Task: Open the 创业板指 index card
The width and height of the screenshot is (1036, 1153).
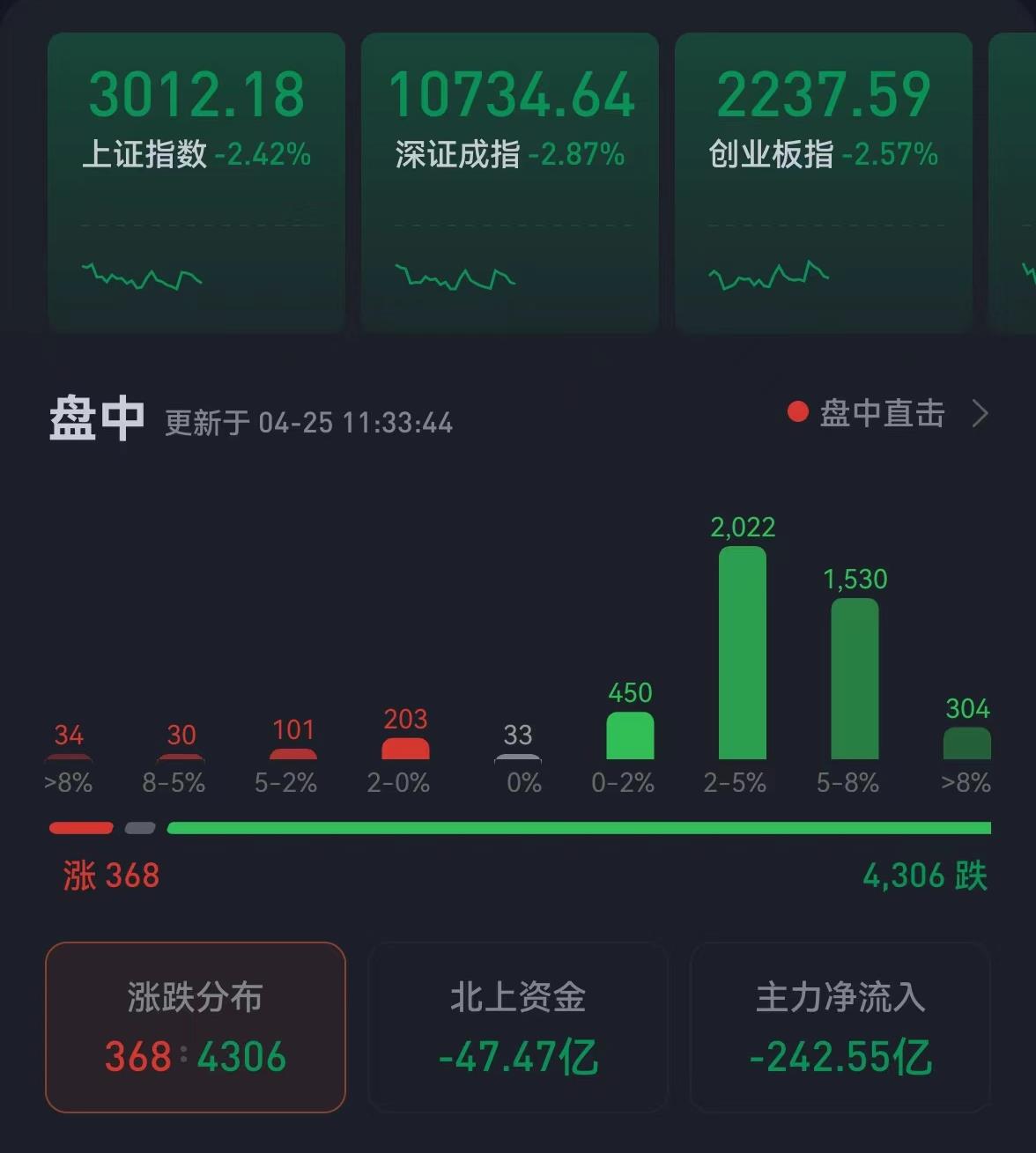Action: click(x=823, y=182)
